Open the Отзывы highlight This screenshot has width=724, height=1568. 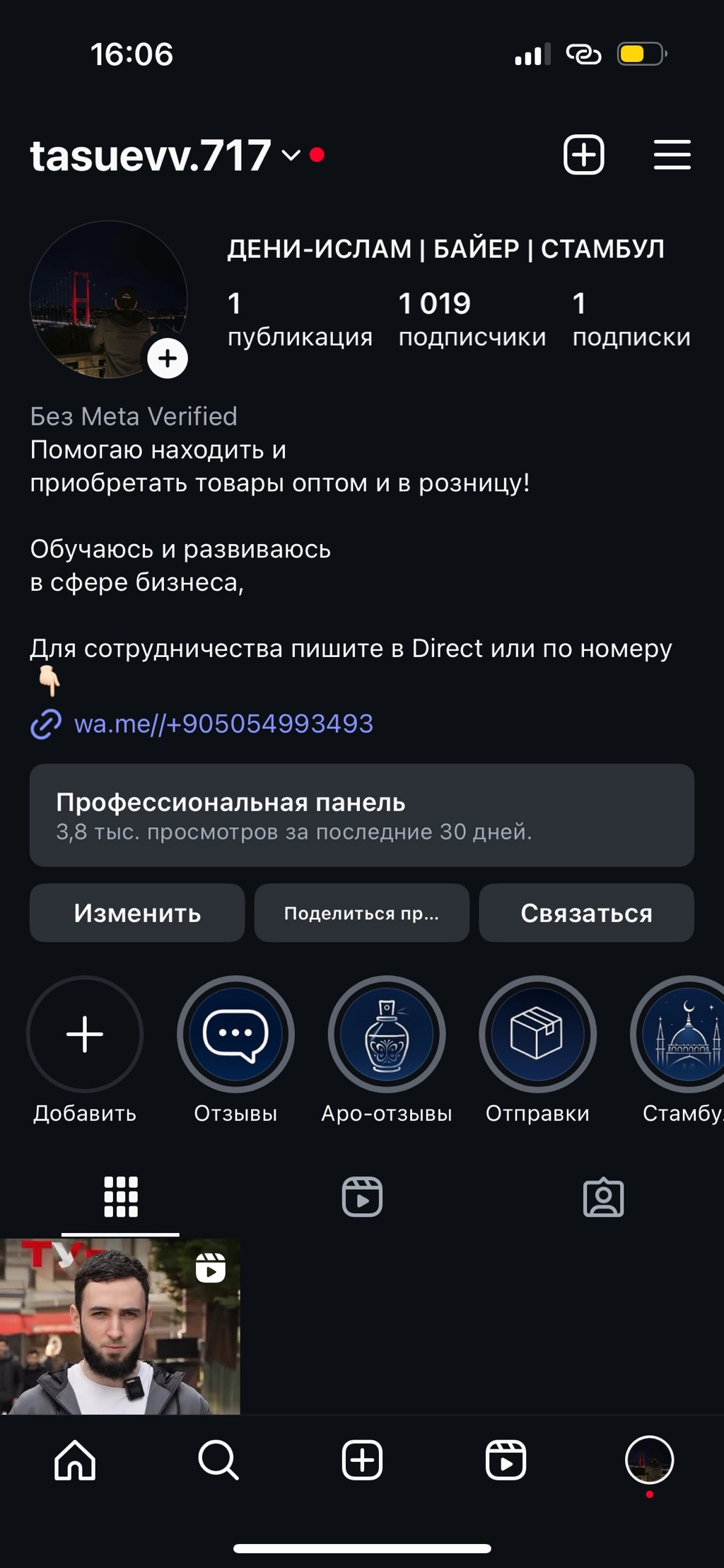235,1034
